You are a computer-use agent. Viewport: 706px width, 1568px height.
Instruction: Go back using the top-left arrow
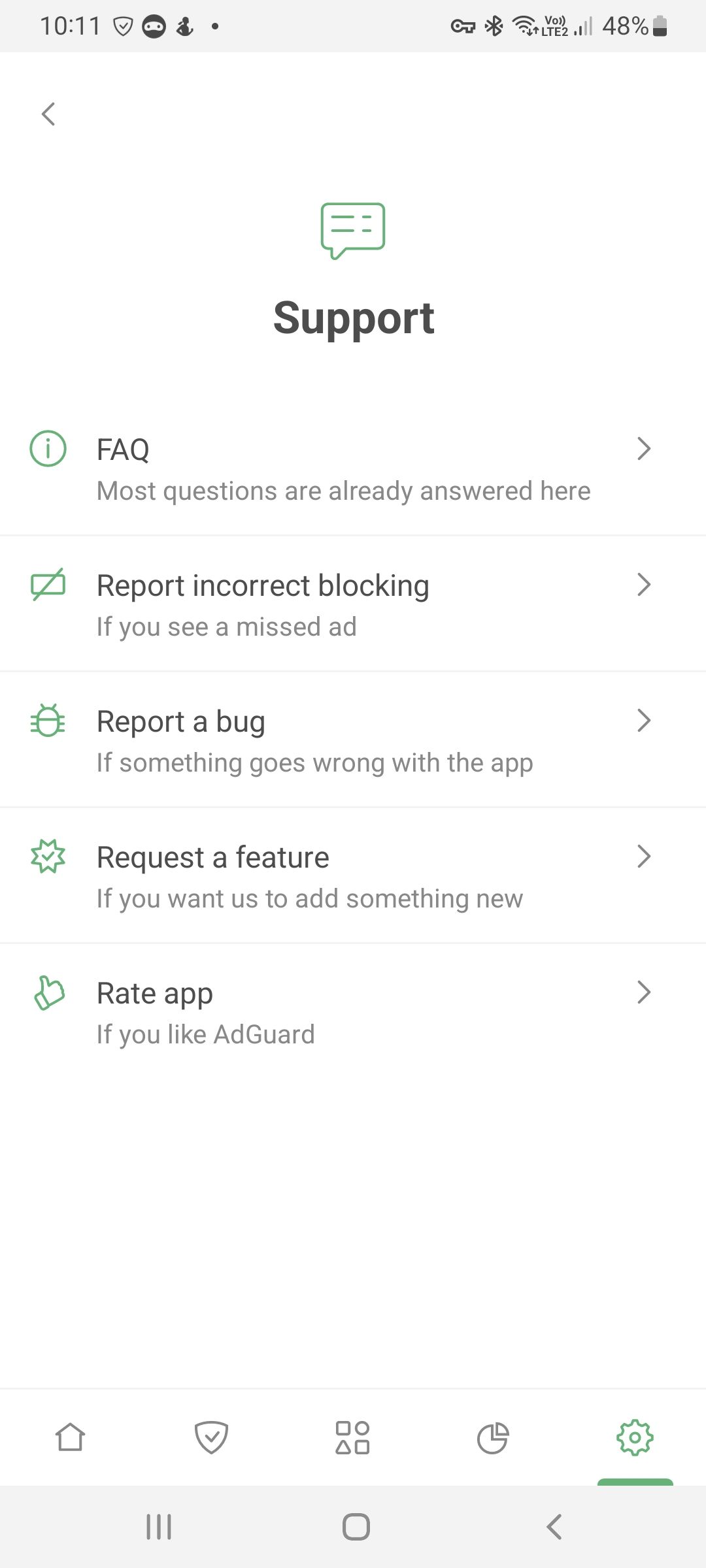[48, 113]
